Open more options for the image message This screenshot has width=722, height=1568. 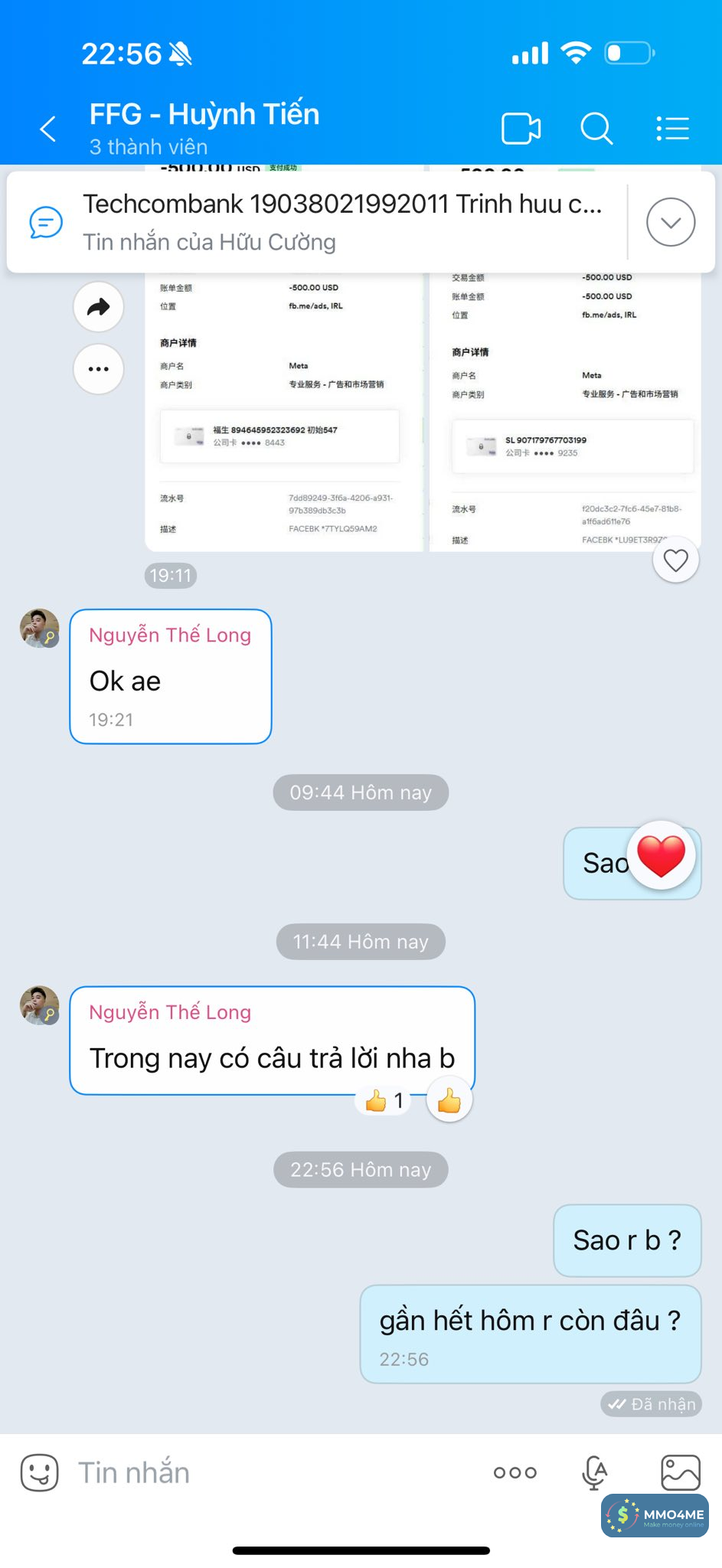[98, 369]
